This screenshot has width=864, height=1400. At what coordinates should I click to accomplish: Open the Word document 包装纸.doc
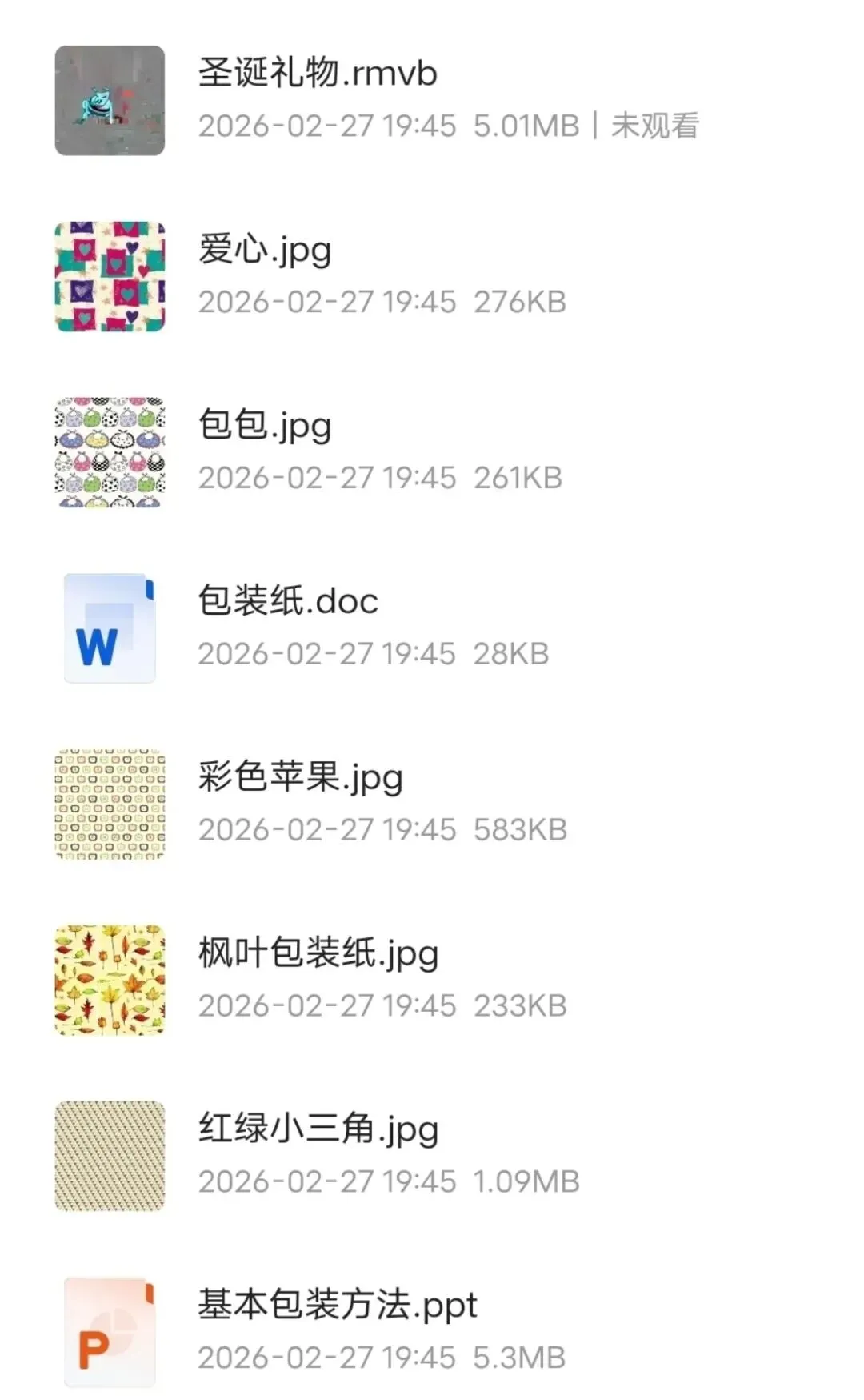pyautogui.click(x=288, y=602)
